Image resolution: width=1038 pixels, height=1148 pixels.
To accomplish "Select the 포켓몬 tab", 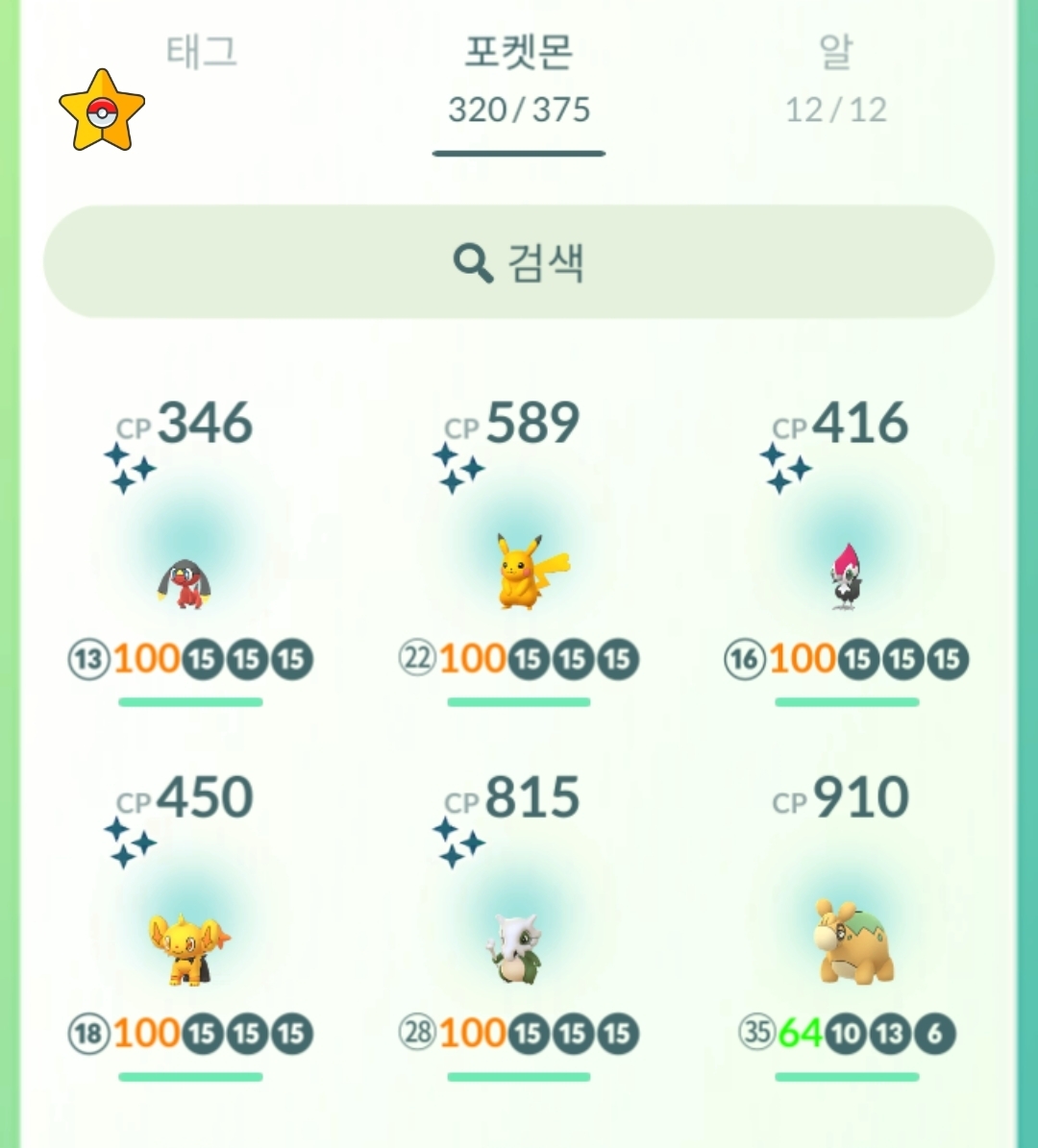I will [518, 79].
